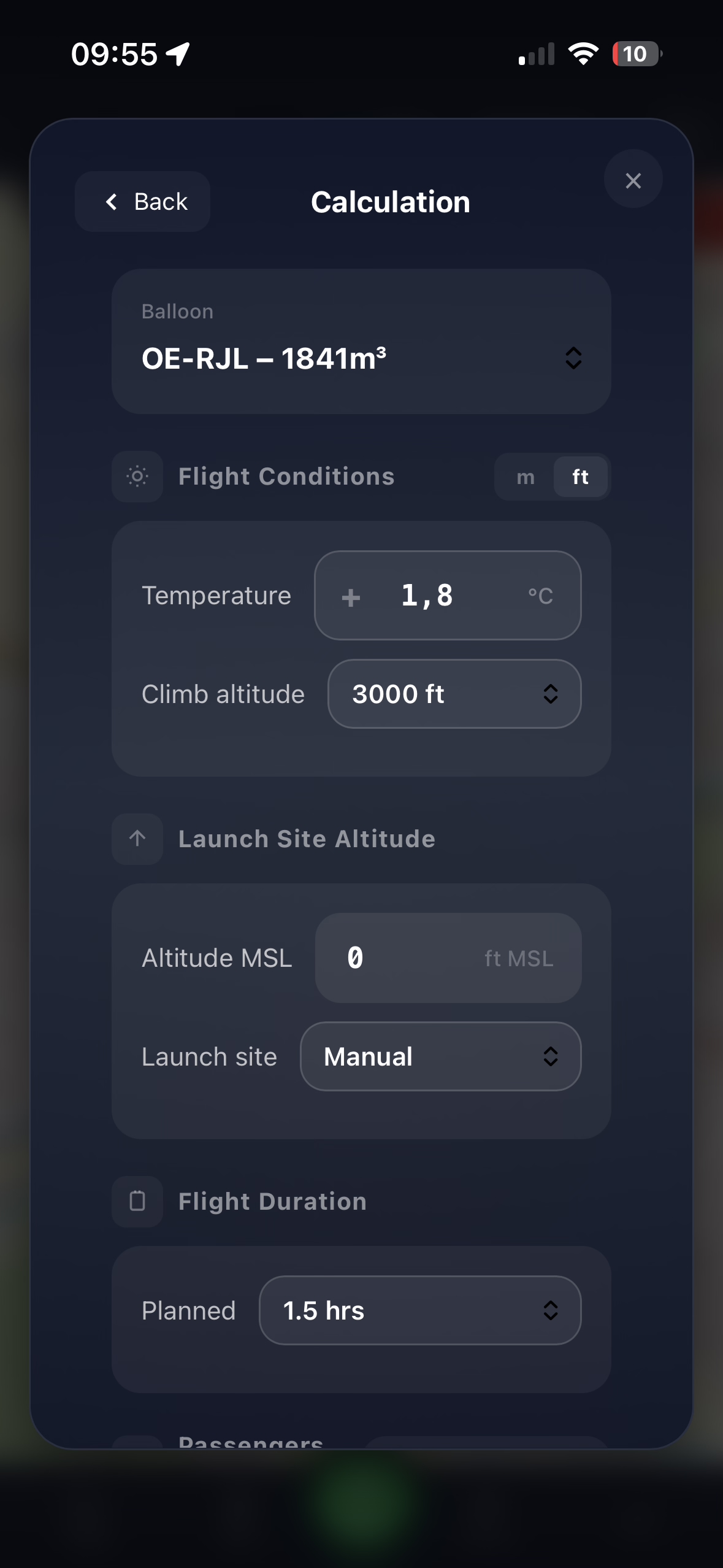The height and width of the screenshot is (1568, 723).
Task: Tap the battery indicator showing 10
Action: (x=635, y=54)
